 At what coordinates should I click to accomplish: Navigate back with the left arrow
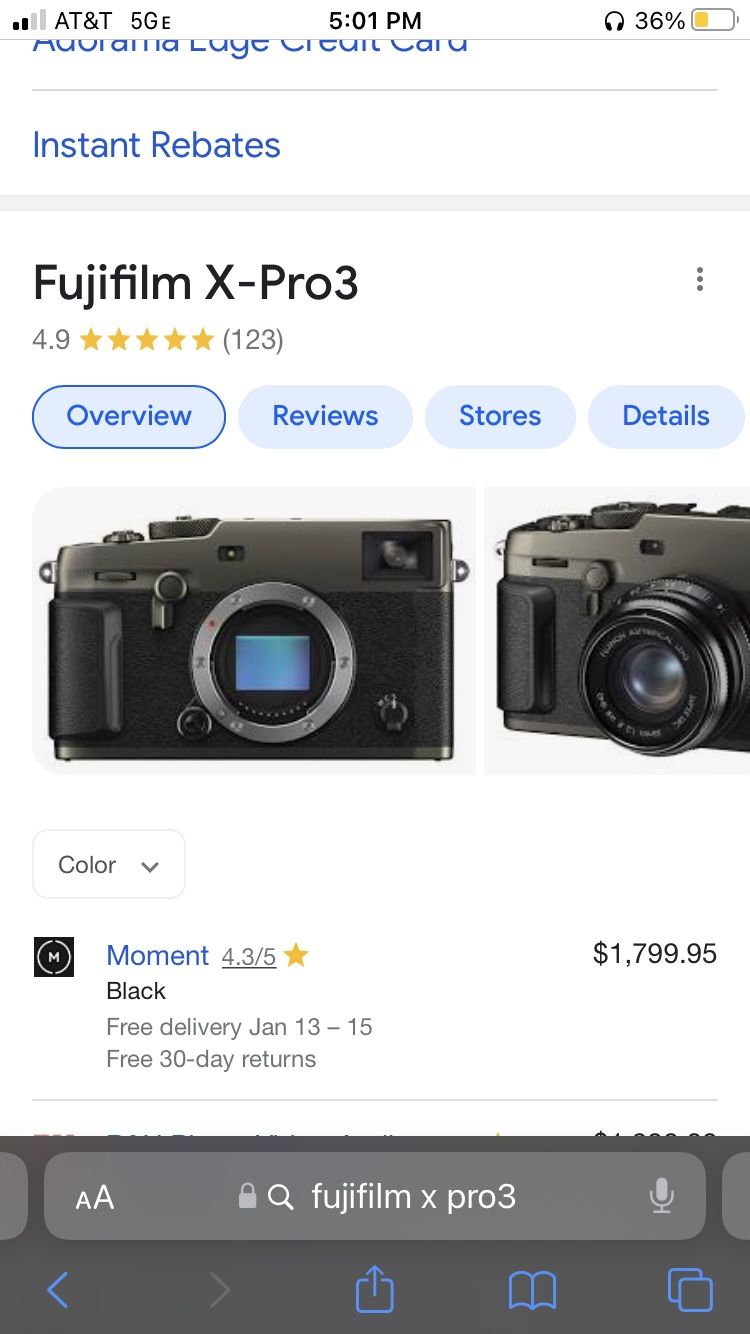[56, 1290]
